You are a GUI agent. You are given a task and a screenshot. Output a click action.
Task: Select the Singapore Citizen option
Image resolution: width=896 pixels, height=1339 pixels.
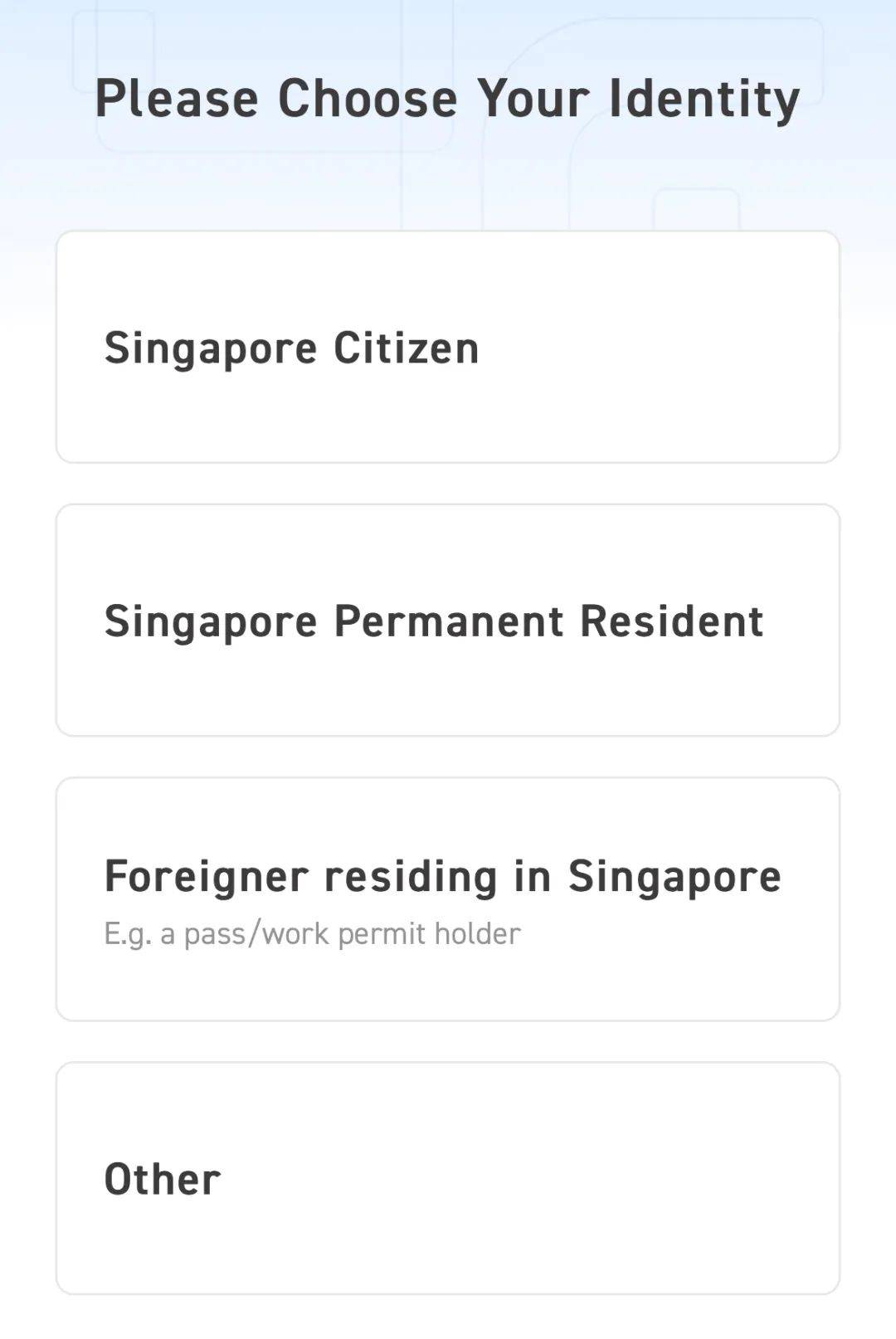pos(448,347)
